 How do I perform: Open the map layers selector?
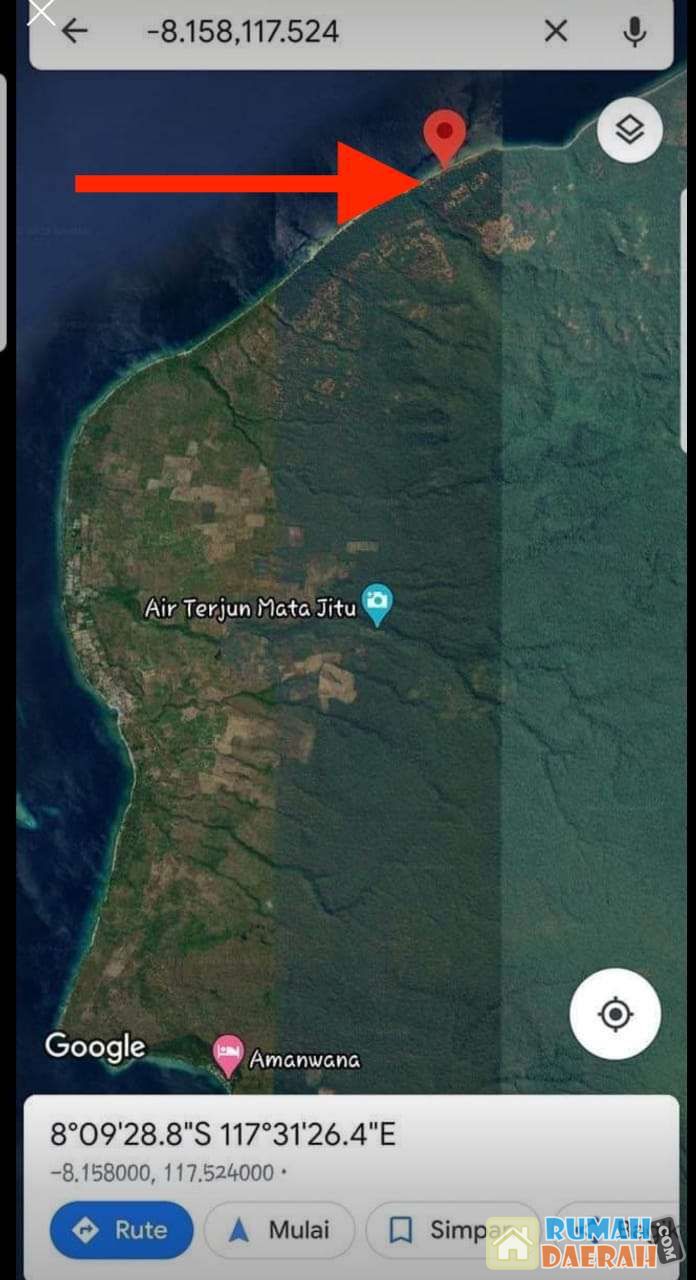[x=629, y=129]
